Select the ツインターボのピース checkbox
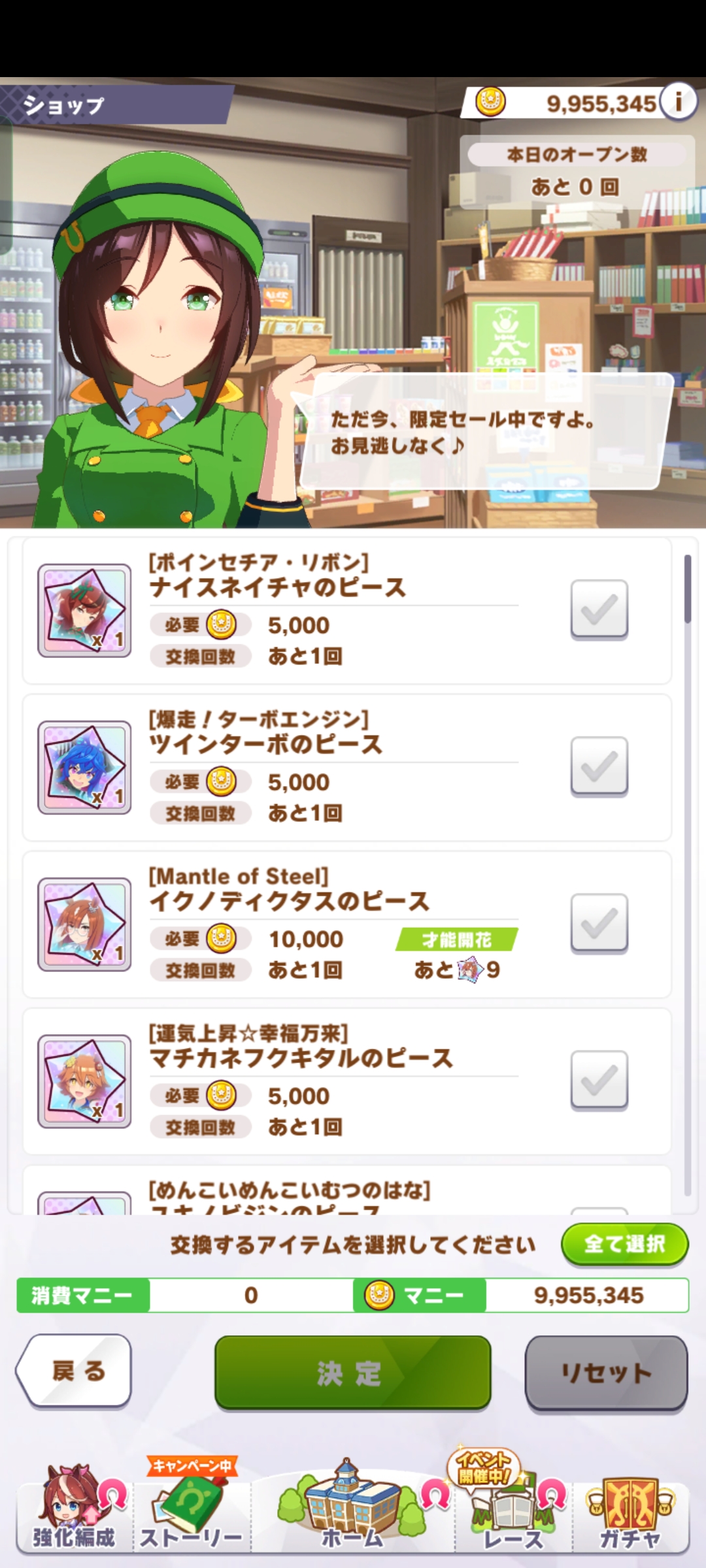706x1568 pixels. 599,766
